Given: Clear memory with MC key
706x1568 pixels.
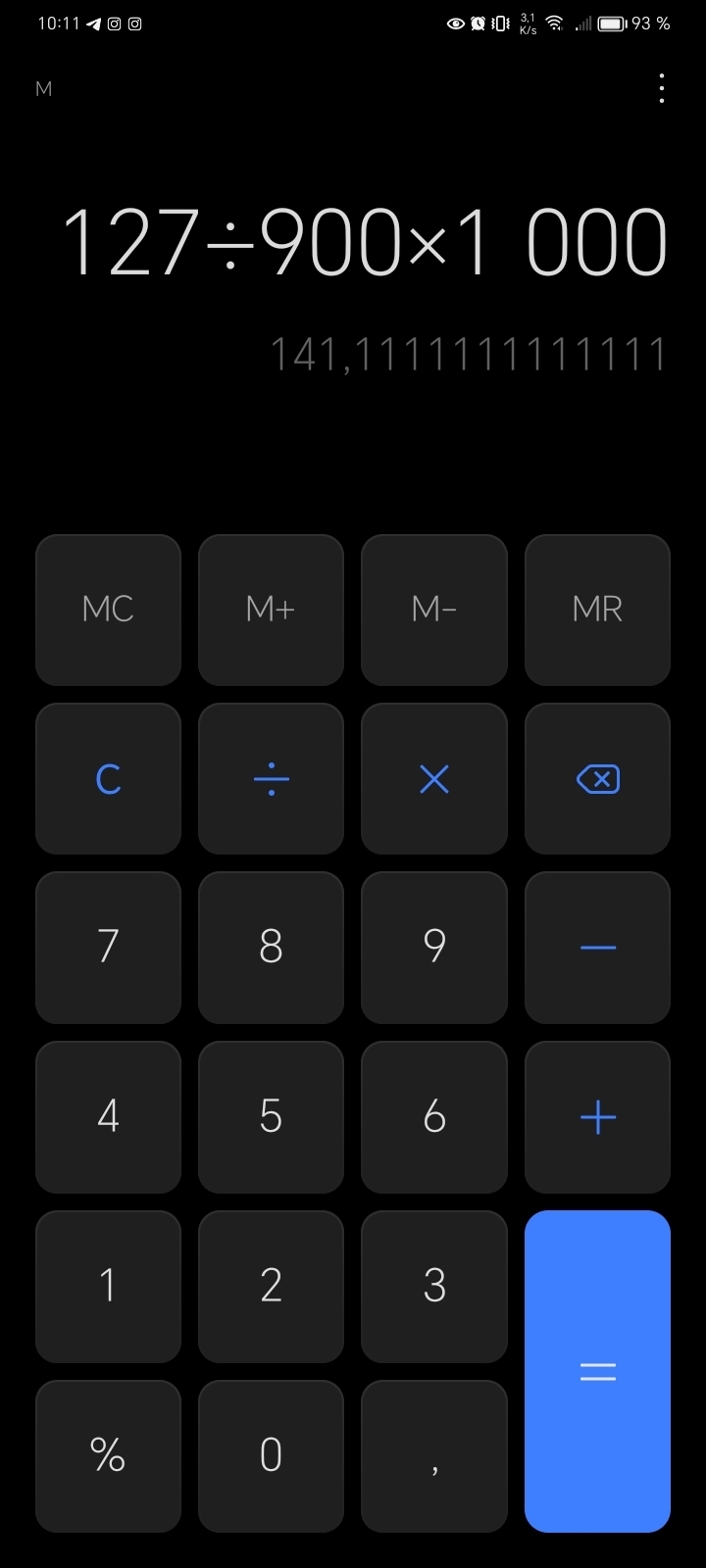Looking at the screenshot, I should (x=108, y=609).
